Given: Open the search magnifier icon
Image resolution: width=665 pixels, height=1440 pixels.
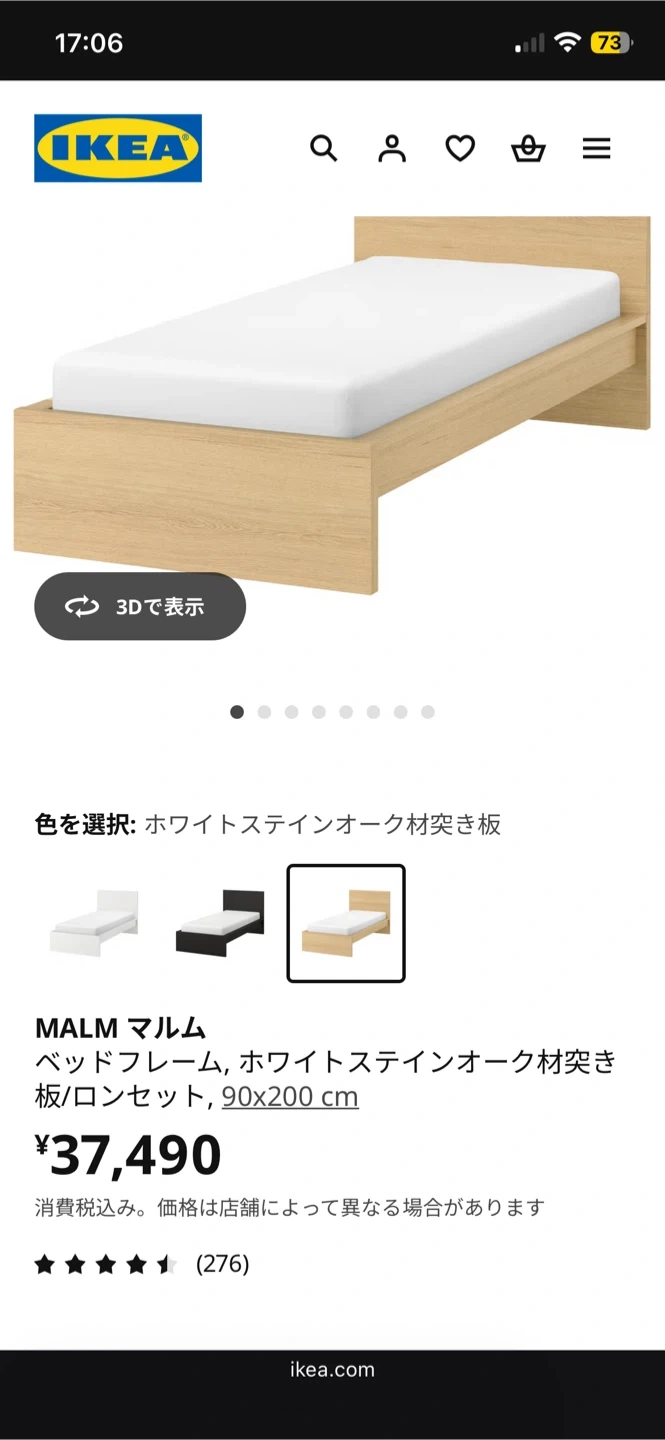Looking at the screenshot, I should [323, 149].
